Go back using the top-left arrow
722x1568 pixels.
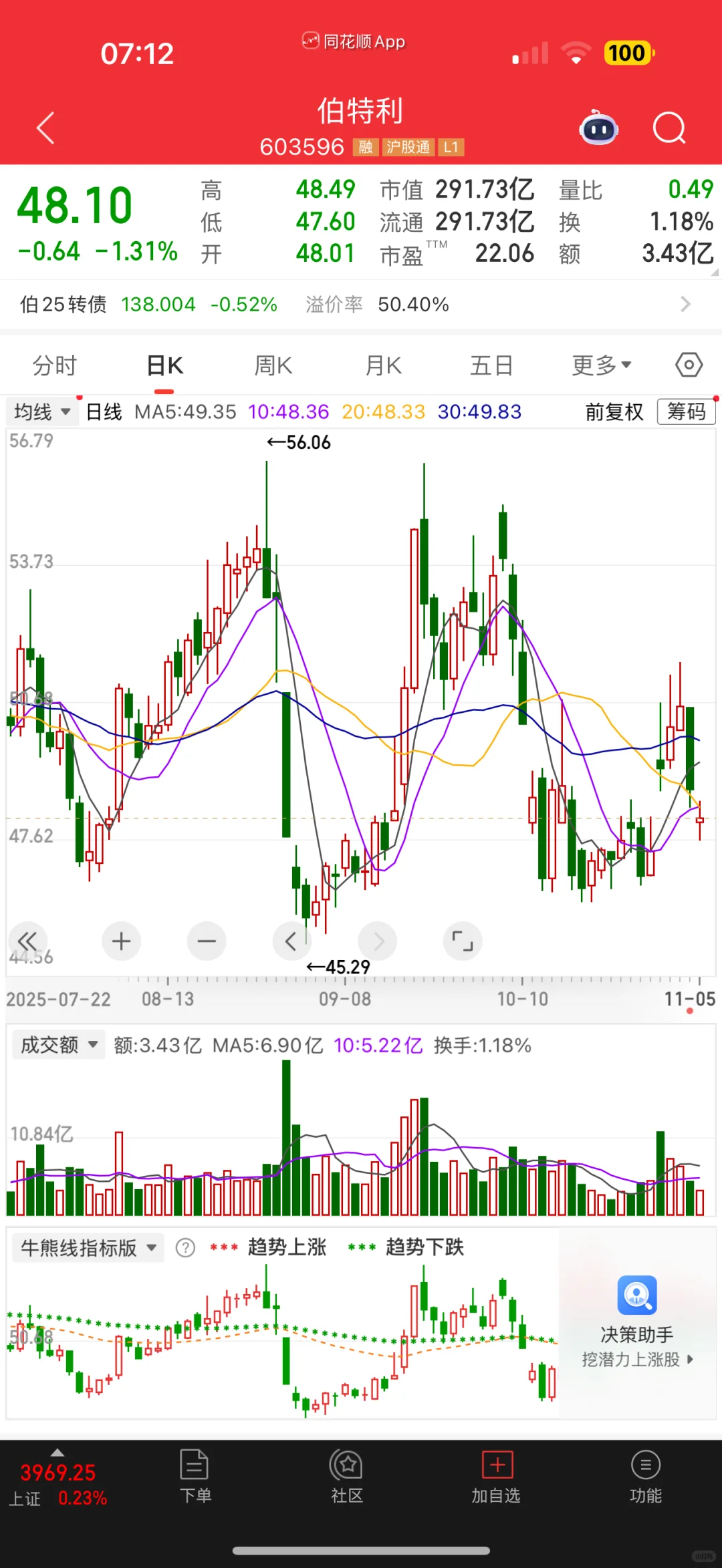pos(45,128)
